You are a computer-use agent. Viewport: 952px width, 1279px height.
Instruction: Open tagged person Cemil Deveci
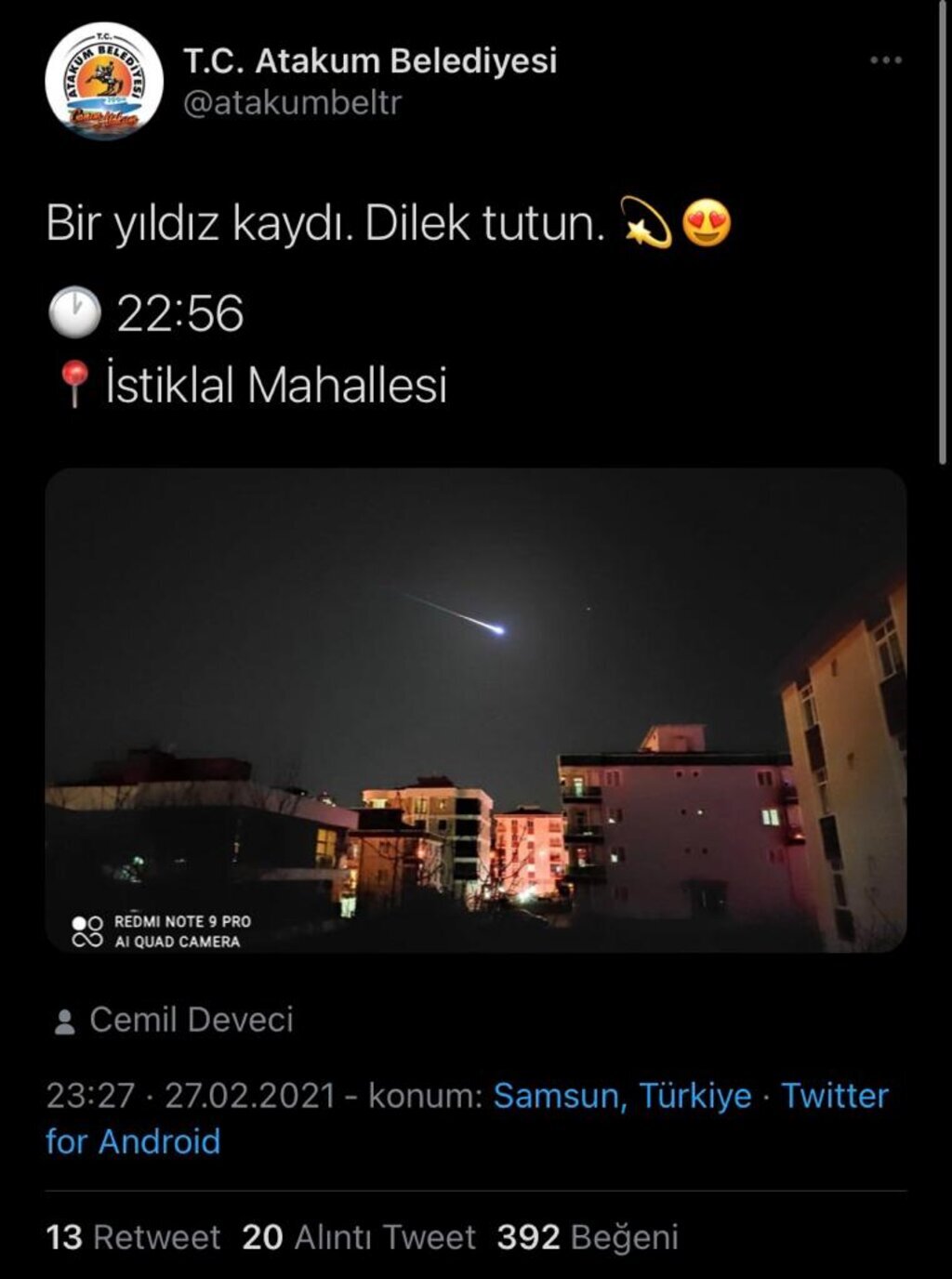(x=191, y=1020)
